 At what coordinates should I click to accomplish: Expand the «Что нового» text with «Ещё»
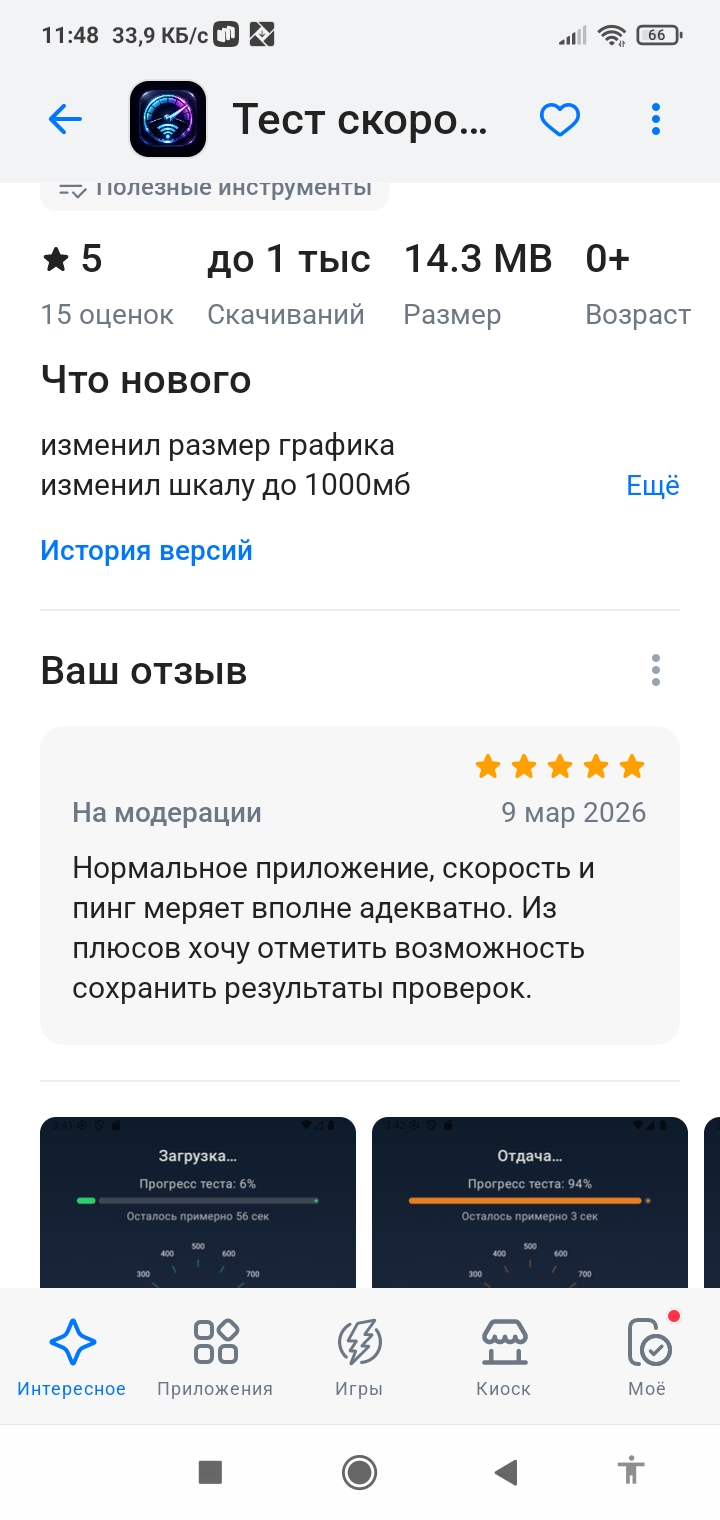tap(652, 486)
